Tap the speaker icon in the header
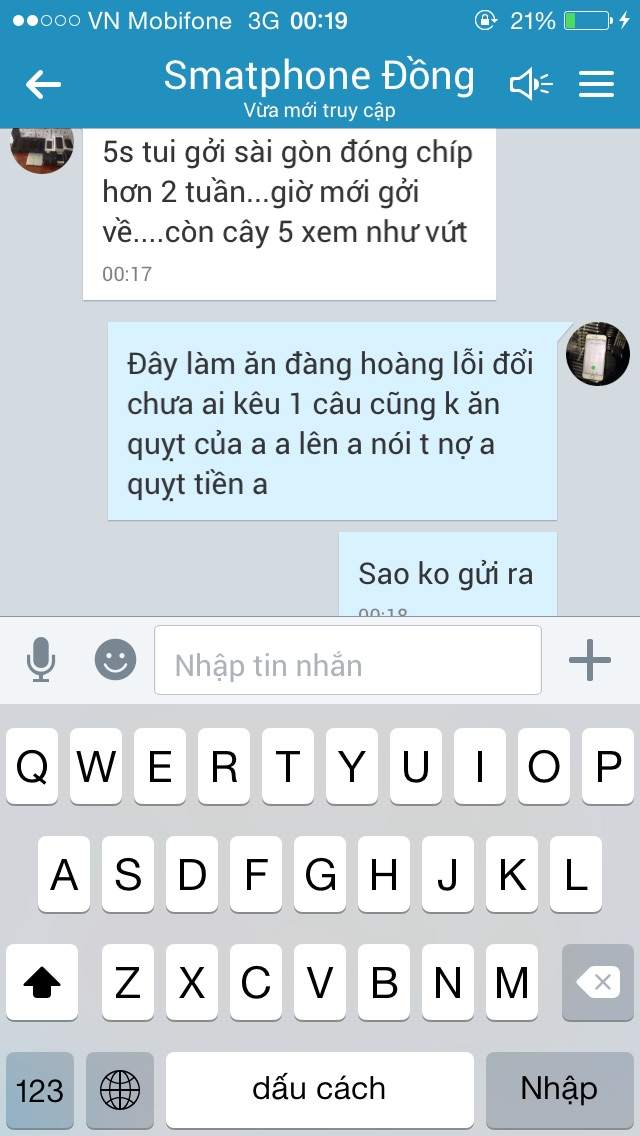The image size is (640, 1136). coord(531,85)
